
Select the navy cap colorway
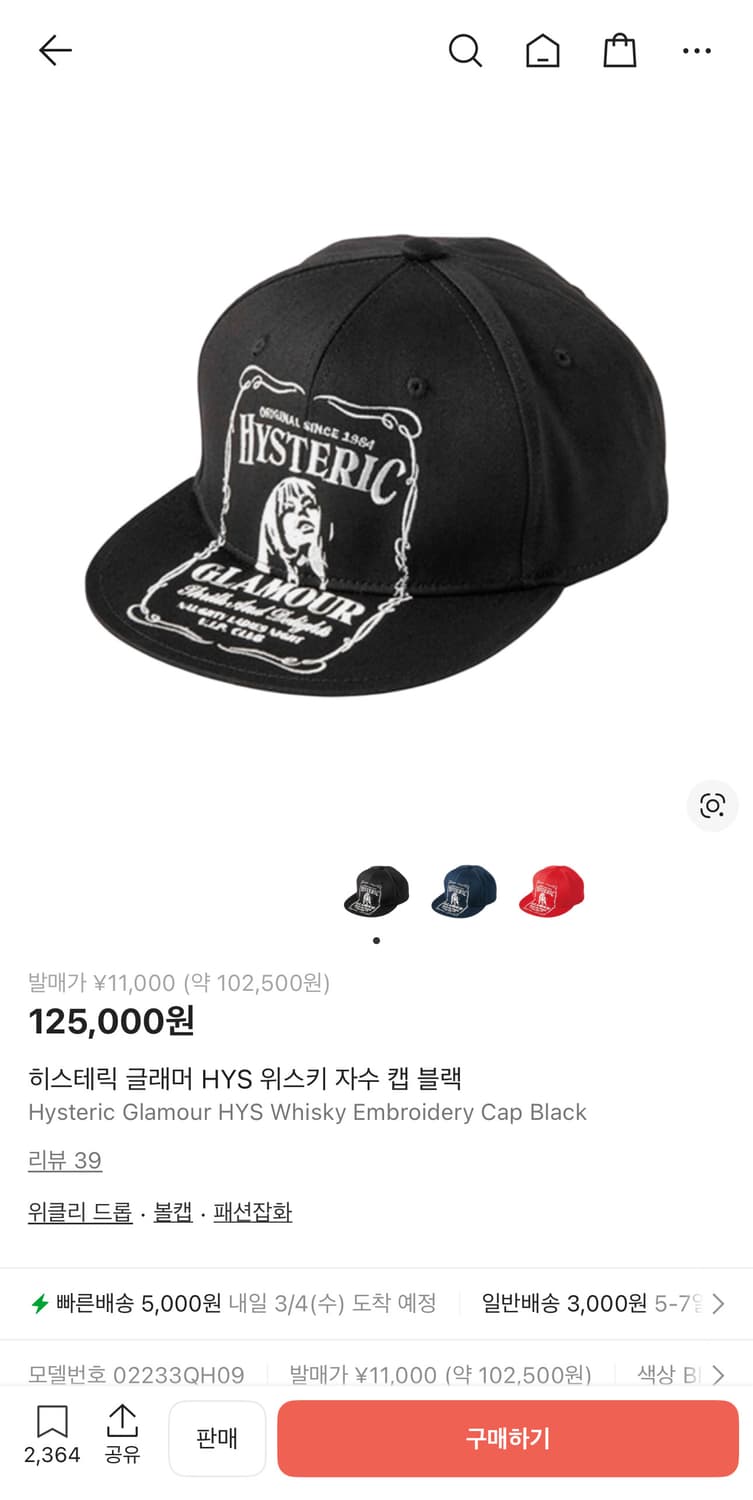tap(464, 890)
